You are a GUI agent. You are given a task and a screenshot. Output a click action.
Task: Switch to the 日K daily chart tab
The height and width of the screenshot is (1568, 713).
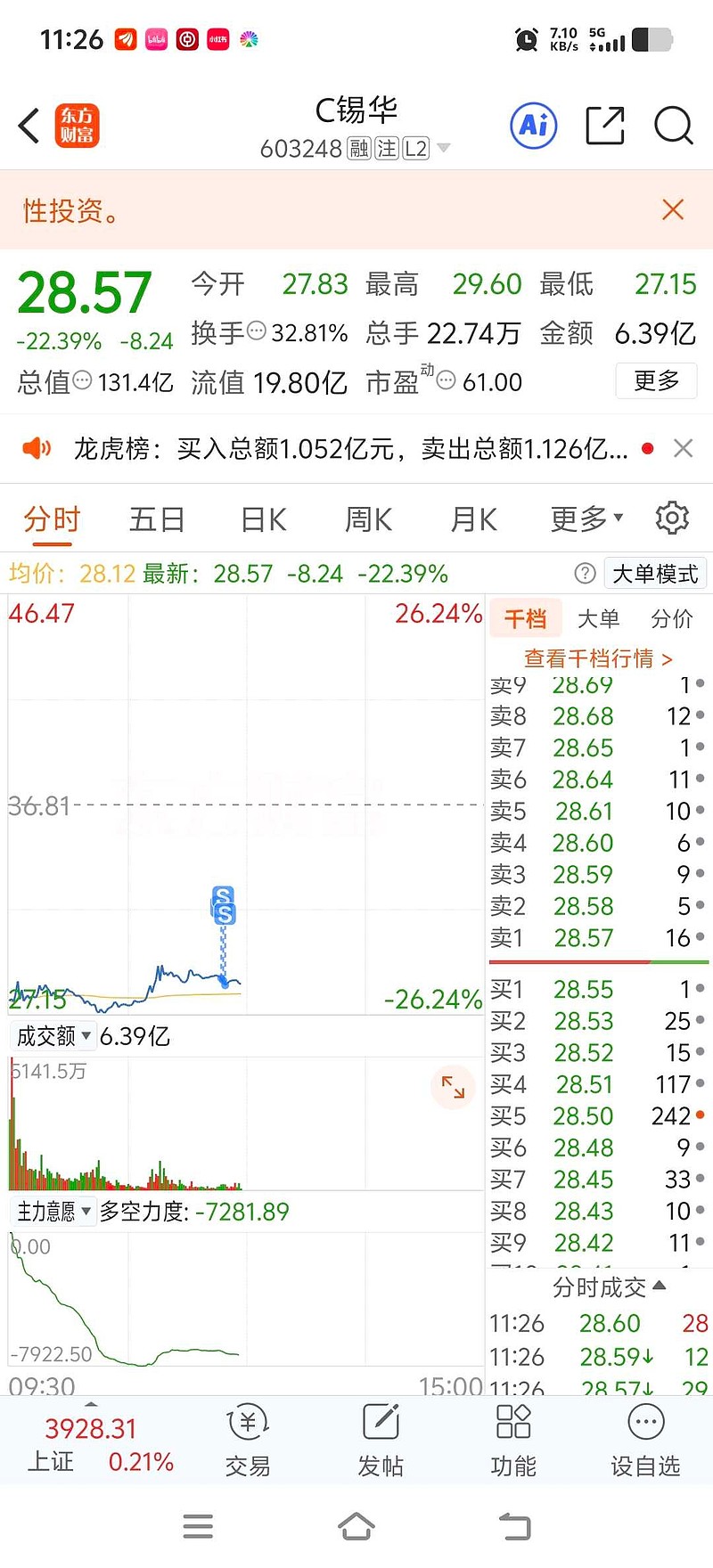pos(261,518)
